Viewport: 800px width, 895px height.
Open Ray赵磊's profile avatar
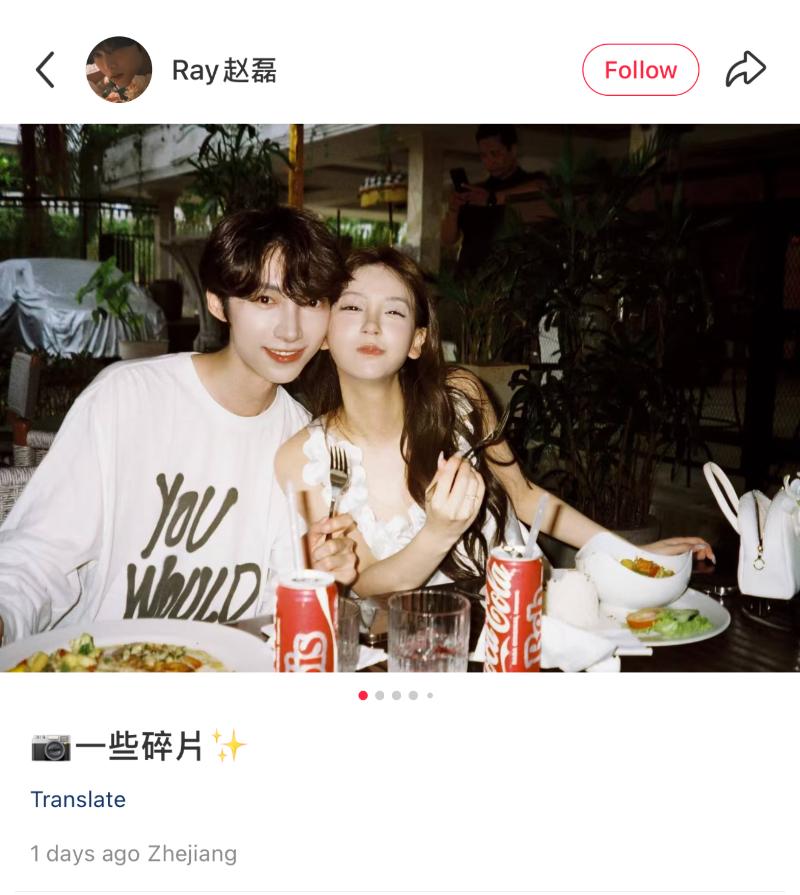pos(119,70)
